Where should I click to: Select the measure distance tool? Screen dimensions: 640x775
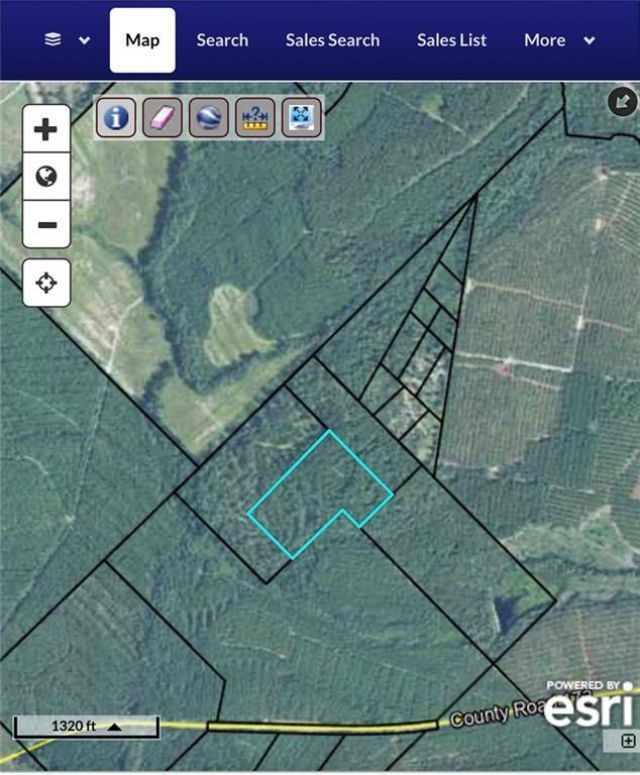(254, 118)
